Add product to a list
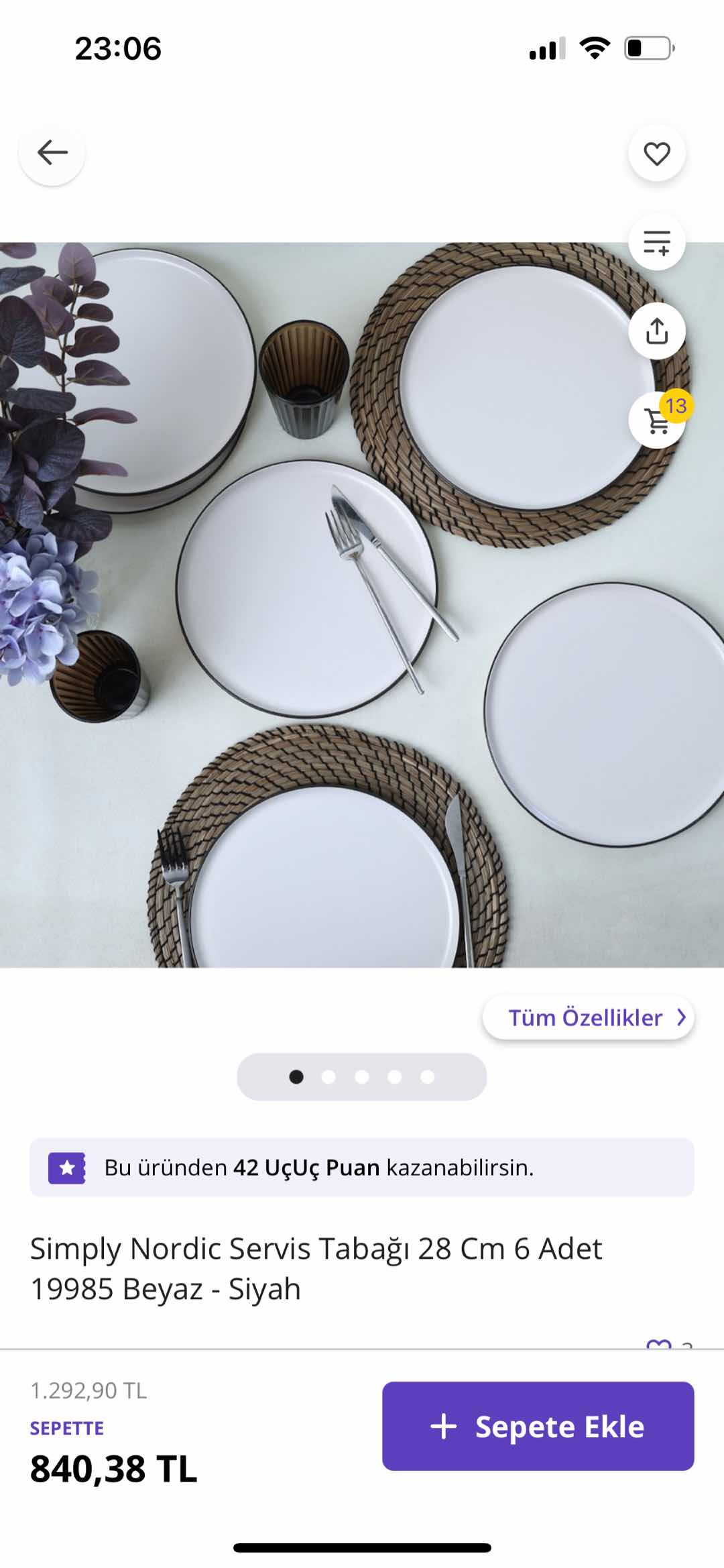 pyautogui.click(x=656, y=242)
